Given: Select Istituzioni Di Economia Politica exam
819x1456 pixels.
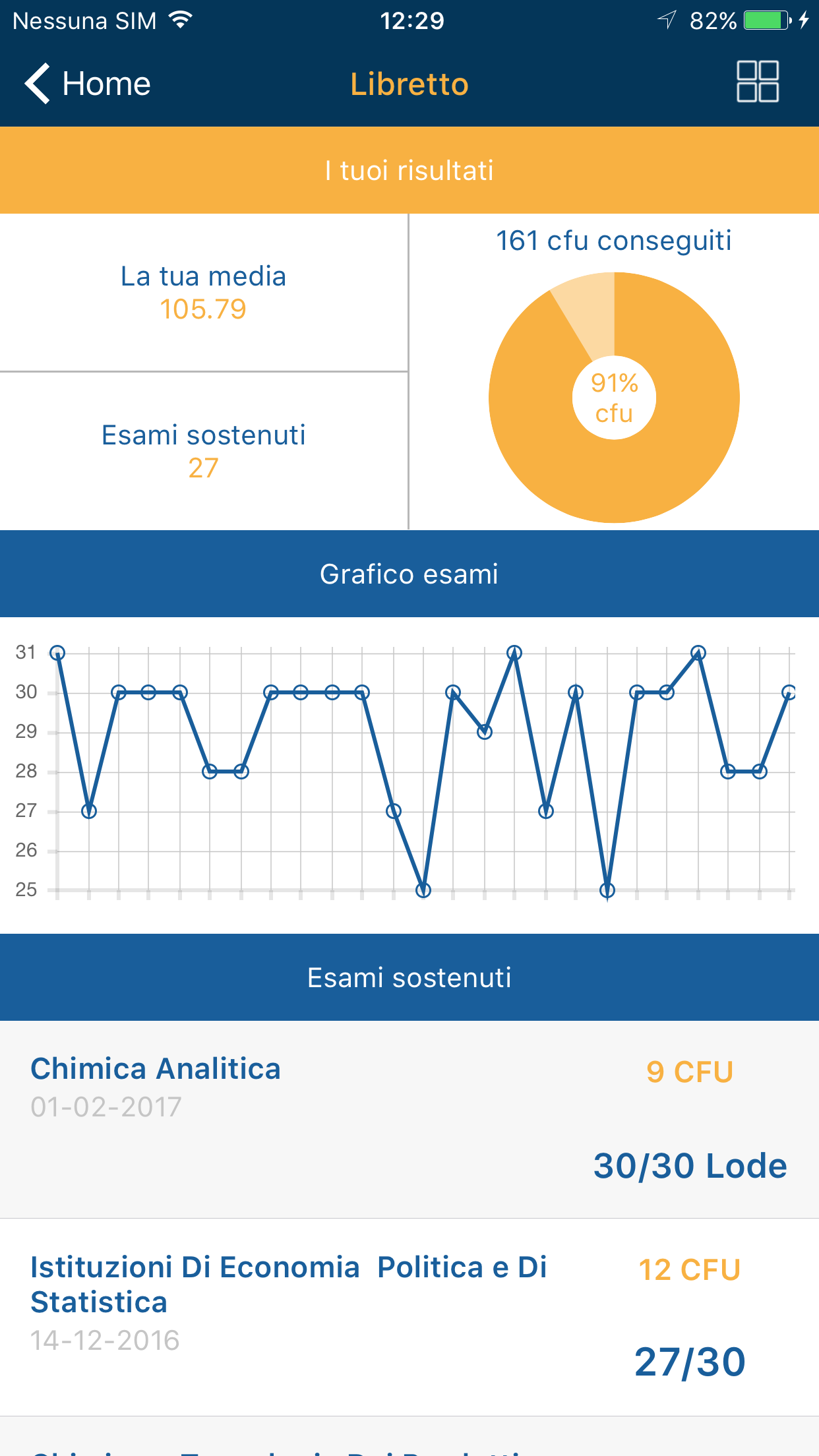Looking at the screenshot, I should [x=409, y=1317].
